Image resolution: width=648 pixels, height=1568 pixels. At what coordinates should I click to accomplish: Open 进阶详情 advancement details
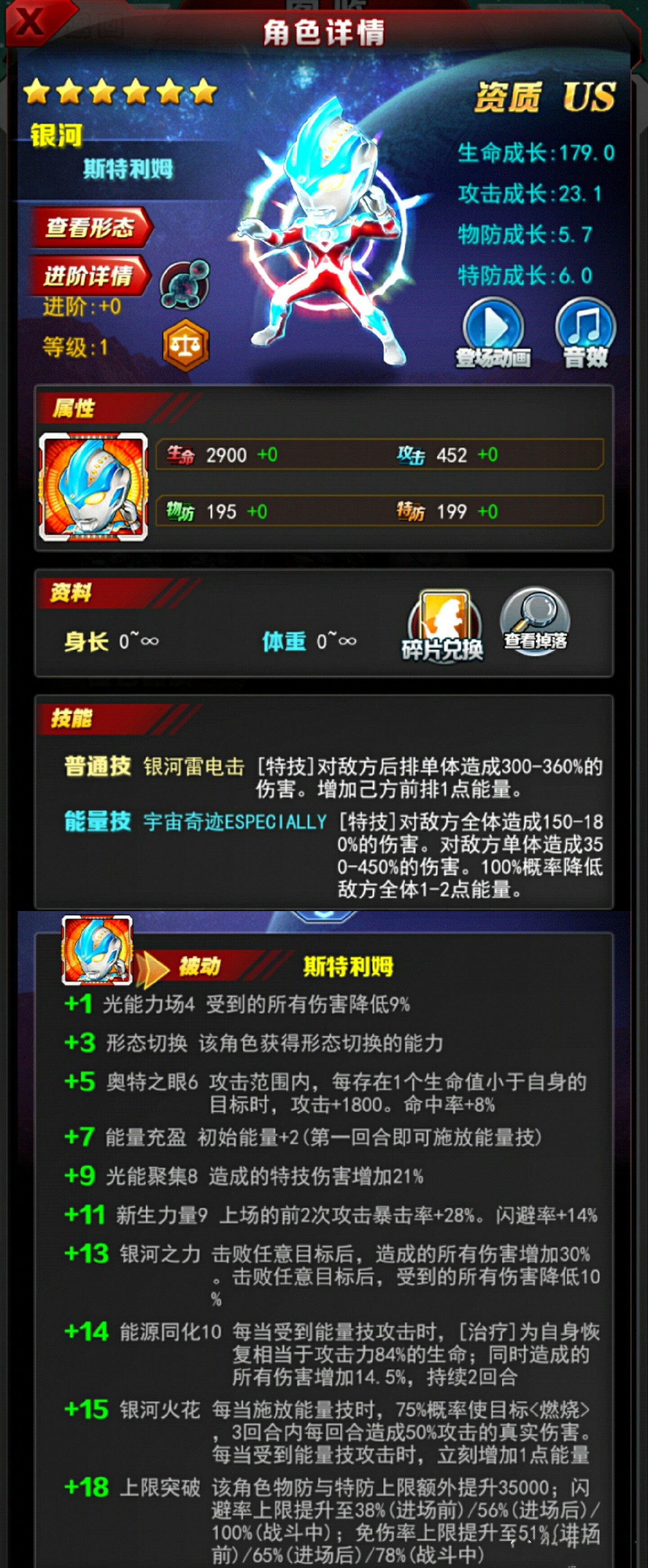88,276
